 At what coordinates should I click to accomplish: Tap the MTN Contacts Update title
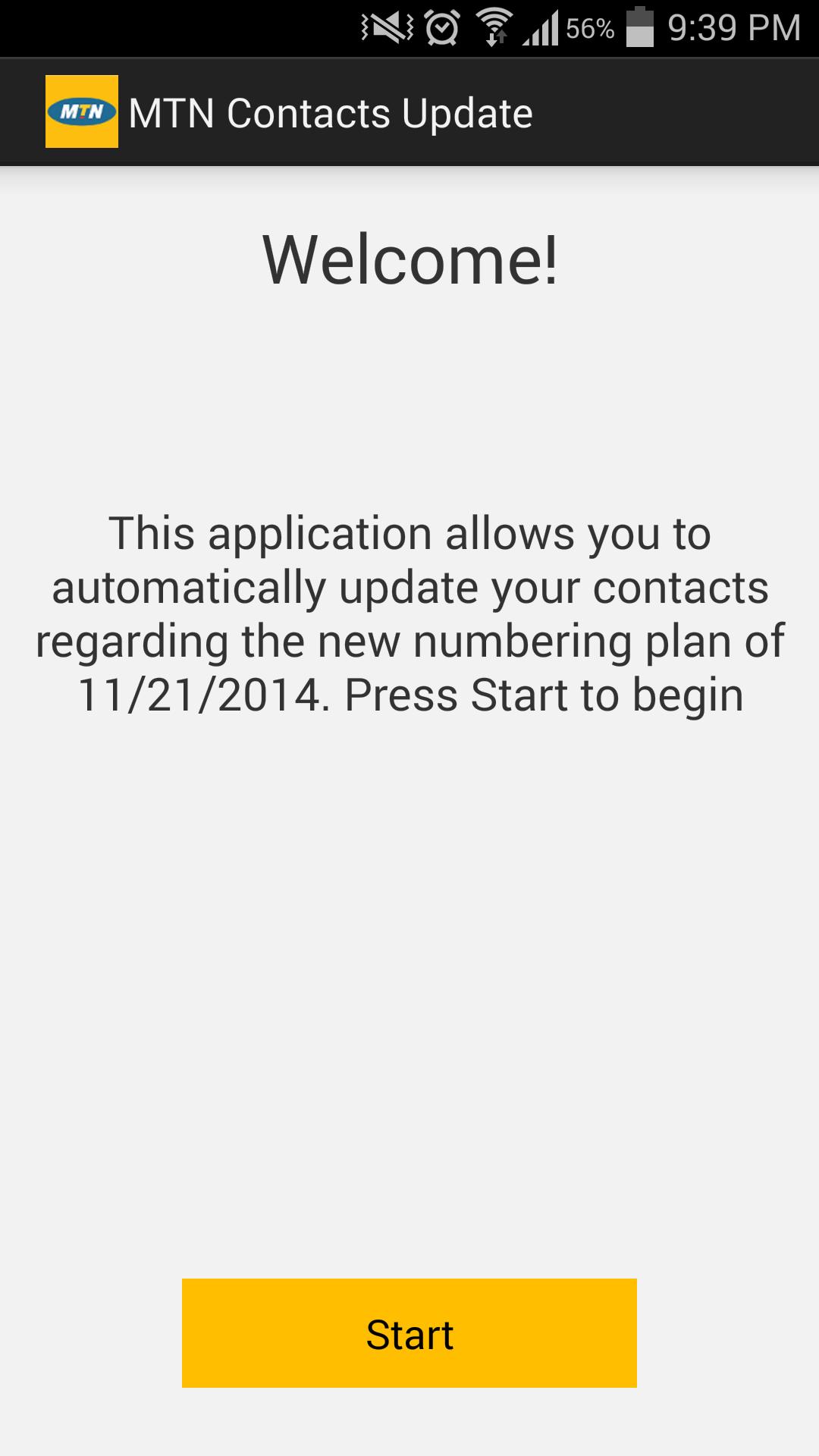(331, 112)
